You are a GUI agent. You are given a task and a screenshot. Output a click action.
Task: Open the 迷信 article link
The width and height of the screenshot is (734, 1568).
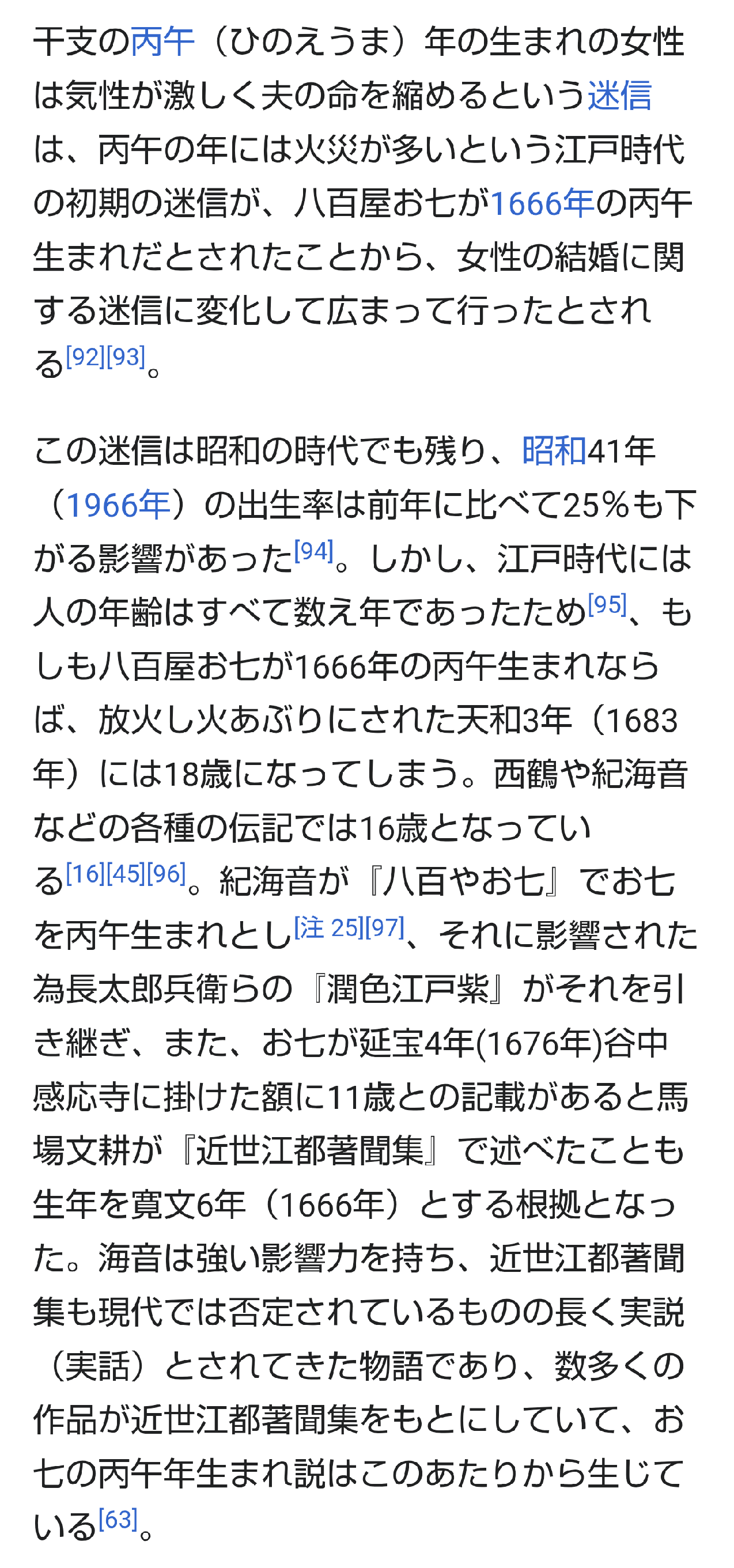click(619, 96)
